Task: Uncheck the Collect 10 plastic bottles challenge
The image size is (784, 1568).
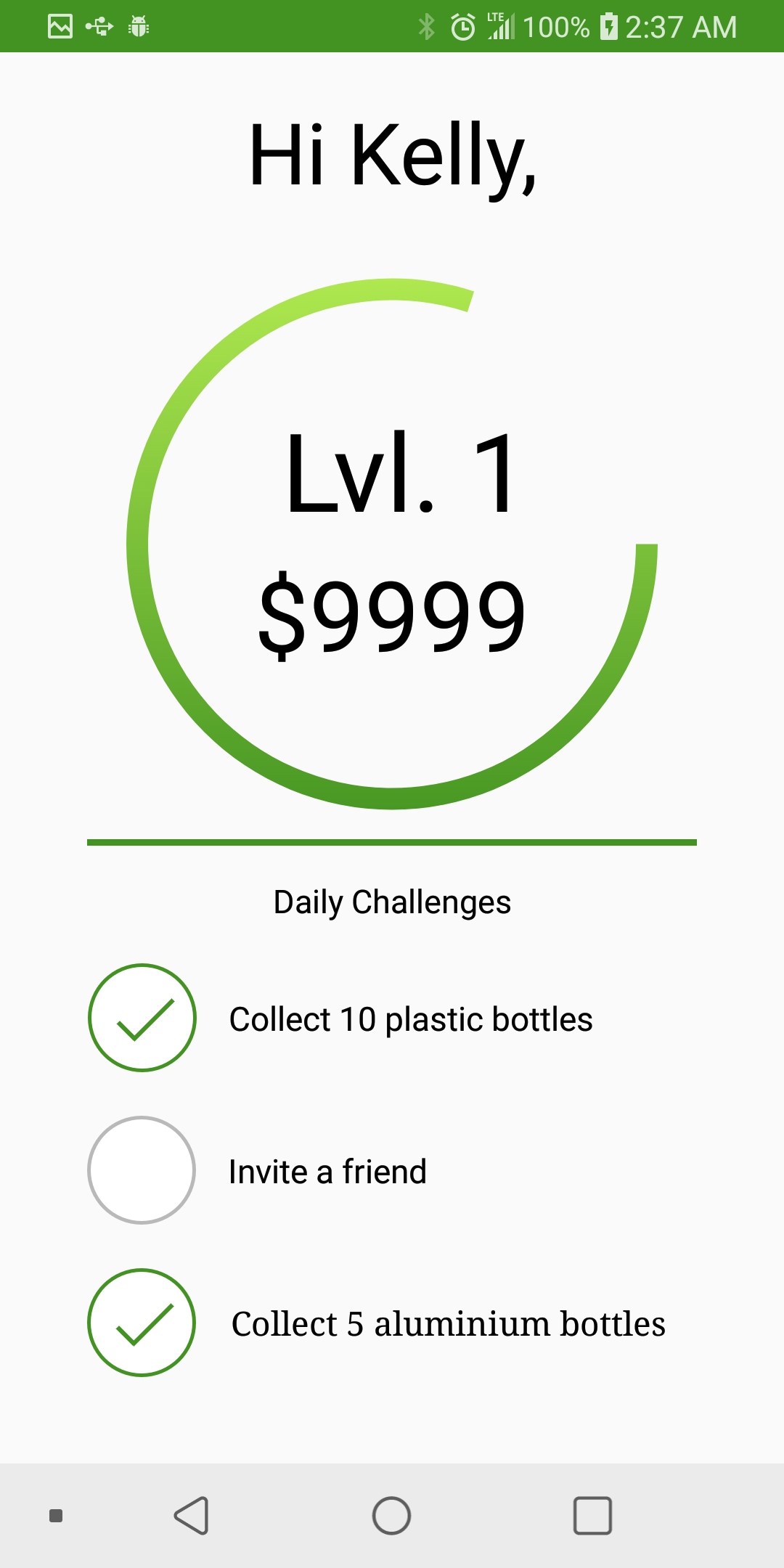Action: 142,1018
